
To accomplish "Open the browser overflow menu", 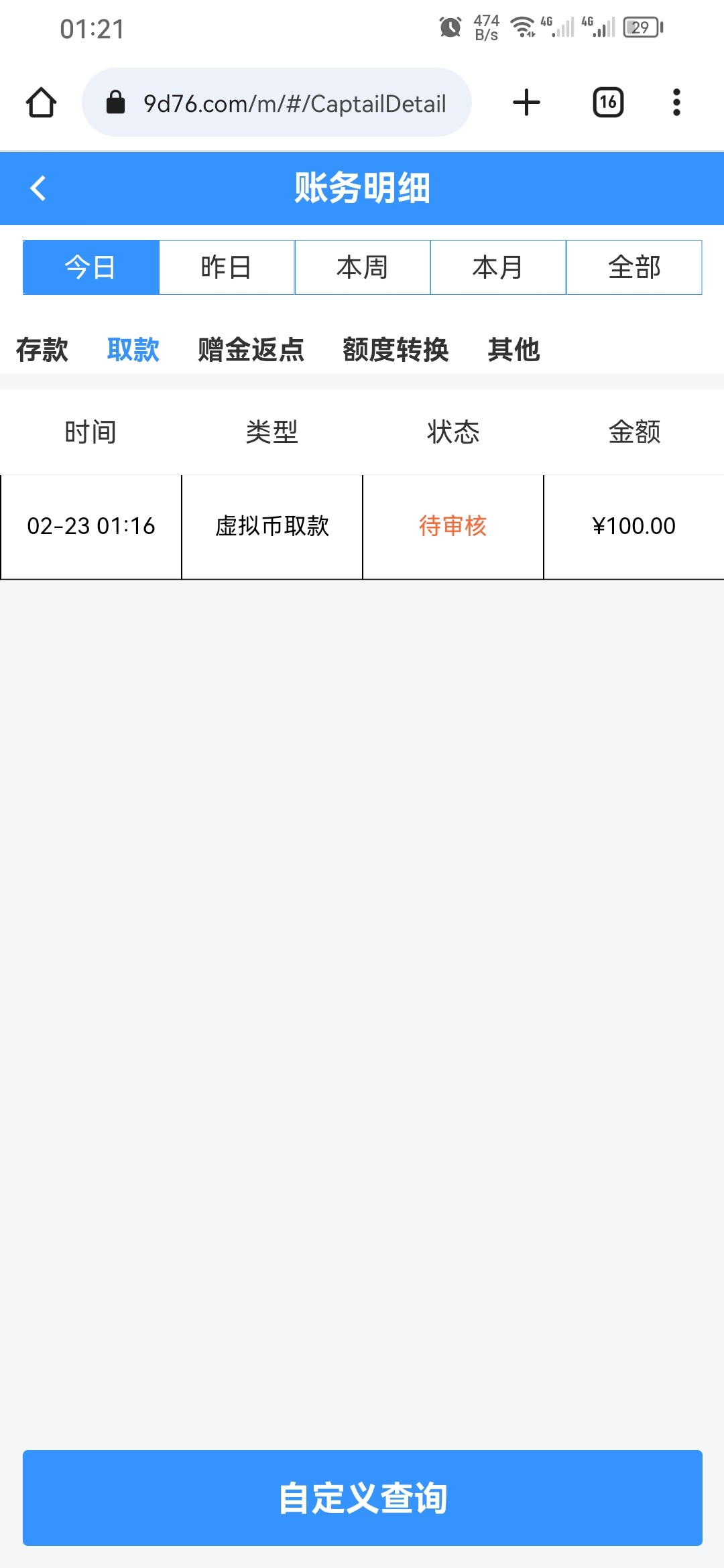I will click(x=676, y=103).
